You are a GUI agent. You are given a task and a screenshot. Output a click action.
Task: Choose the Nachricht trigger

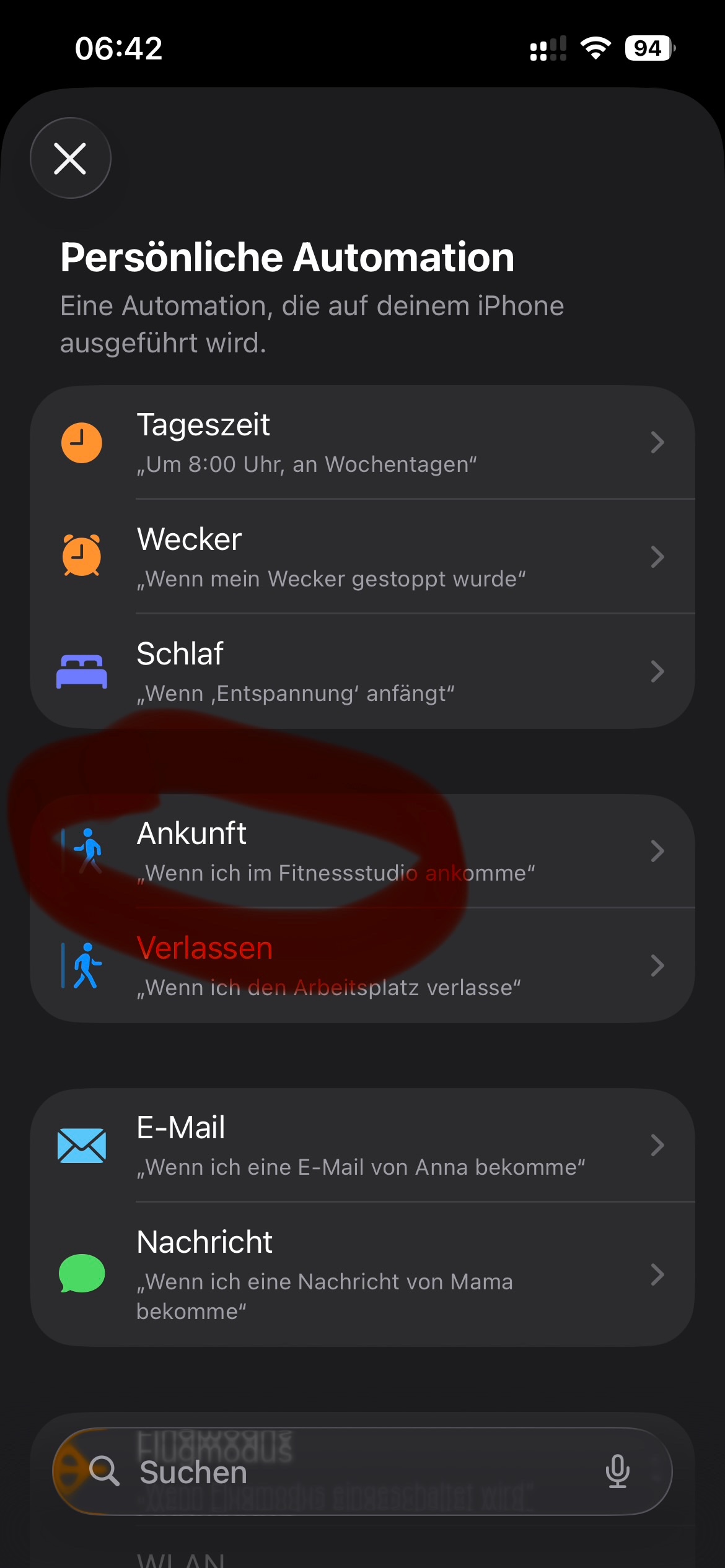[362, 1274]
